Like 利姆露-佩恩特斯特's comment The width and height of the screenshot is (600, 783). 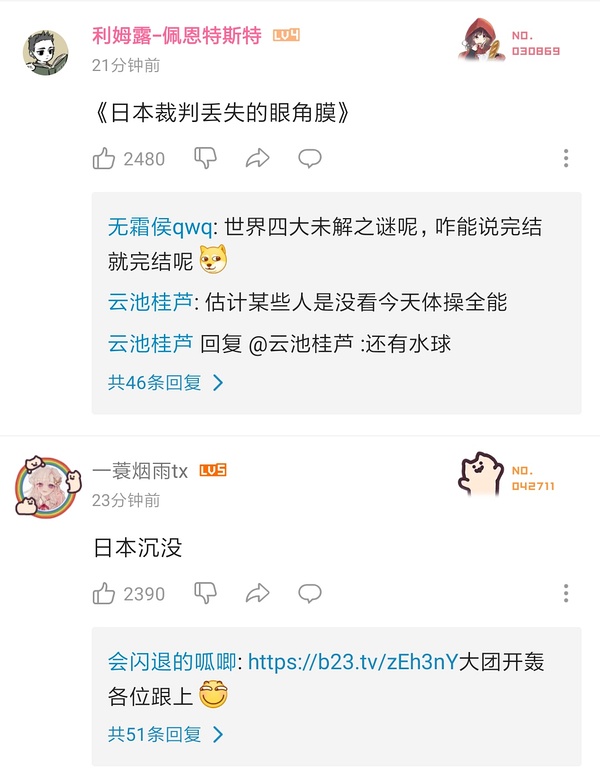coord(105,158)
